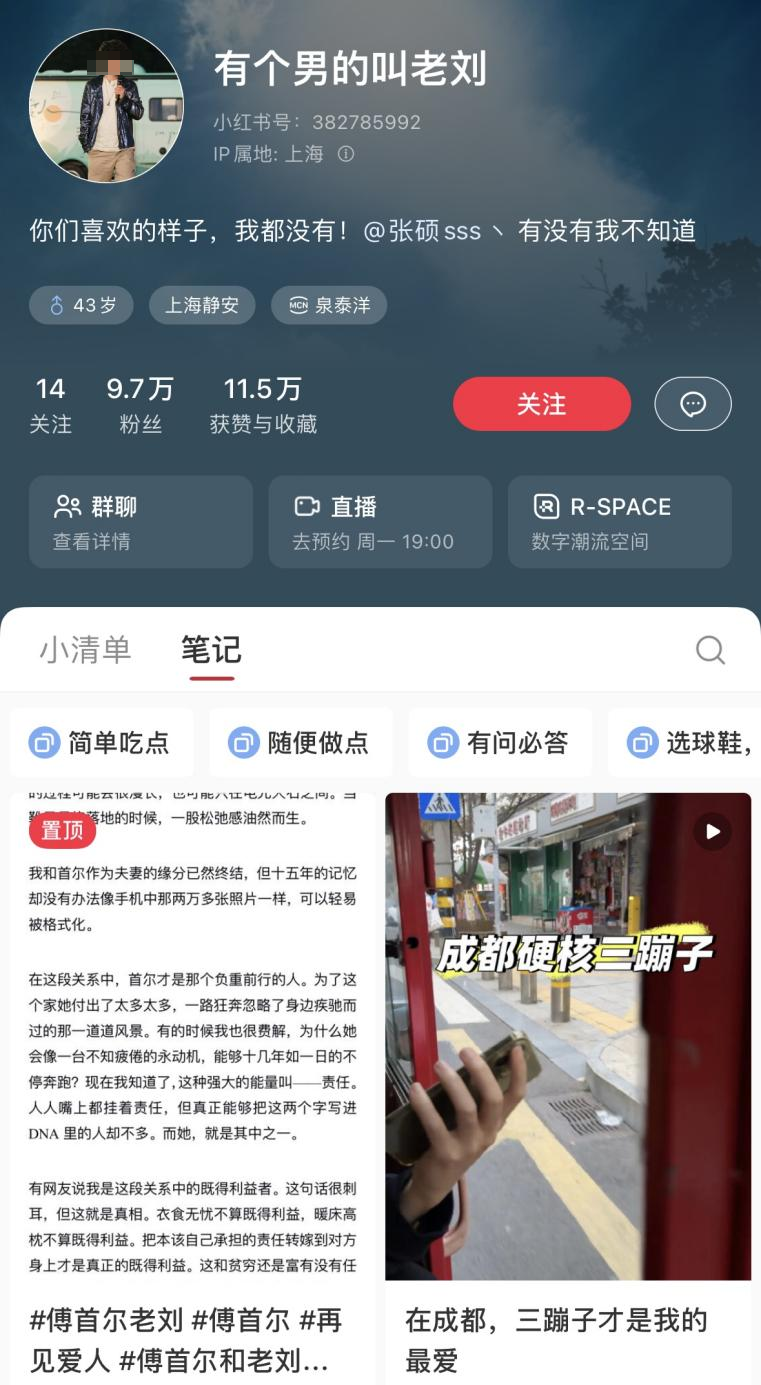This screenshot has width=761, height=1385.
Task: View the profile avatar photo
Action: tap(106, 105)
